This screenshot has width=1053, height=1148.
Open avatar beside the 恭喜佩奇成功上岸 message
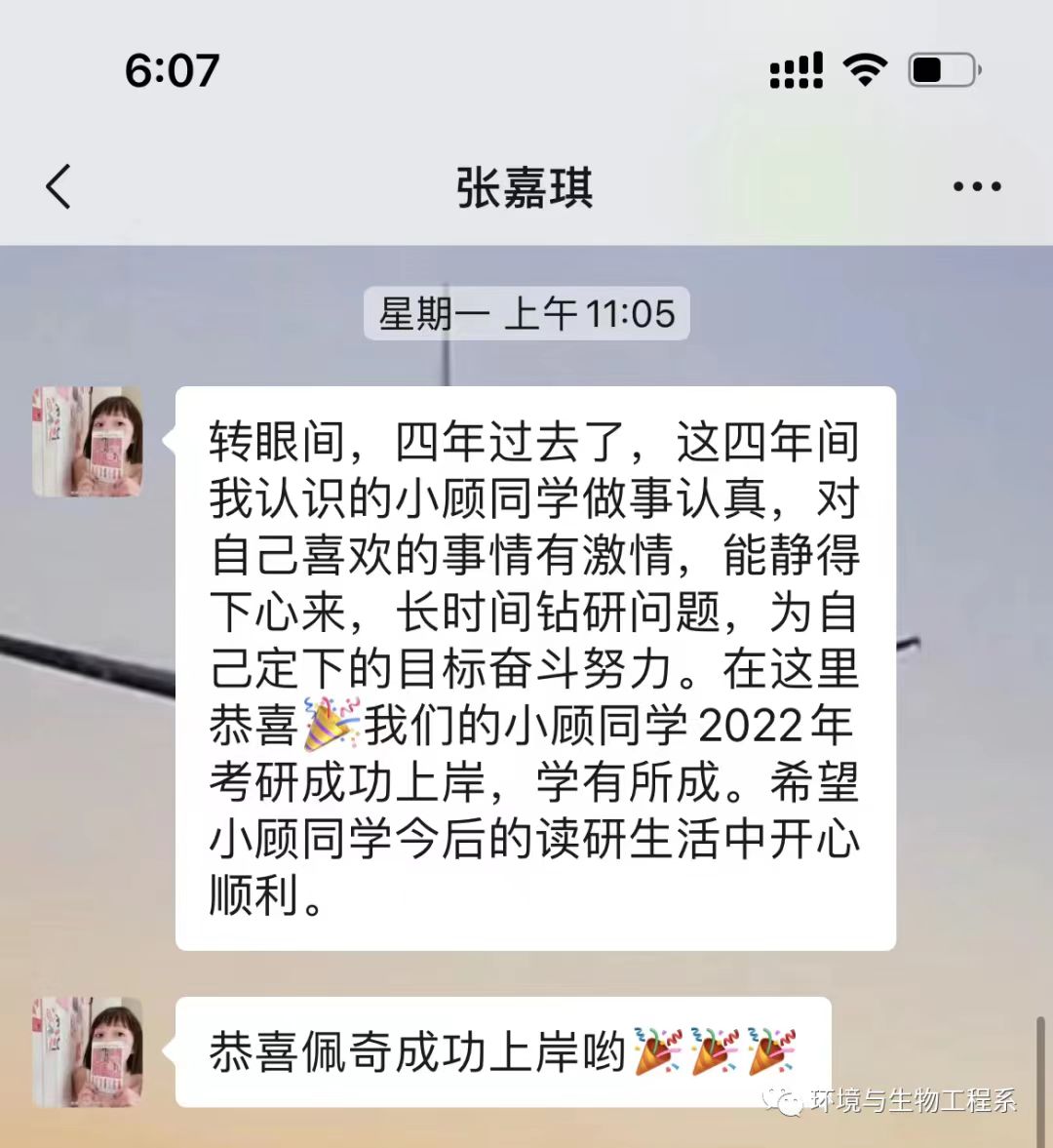point(88,1051)
